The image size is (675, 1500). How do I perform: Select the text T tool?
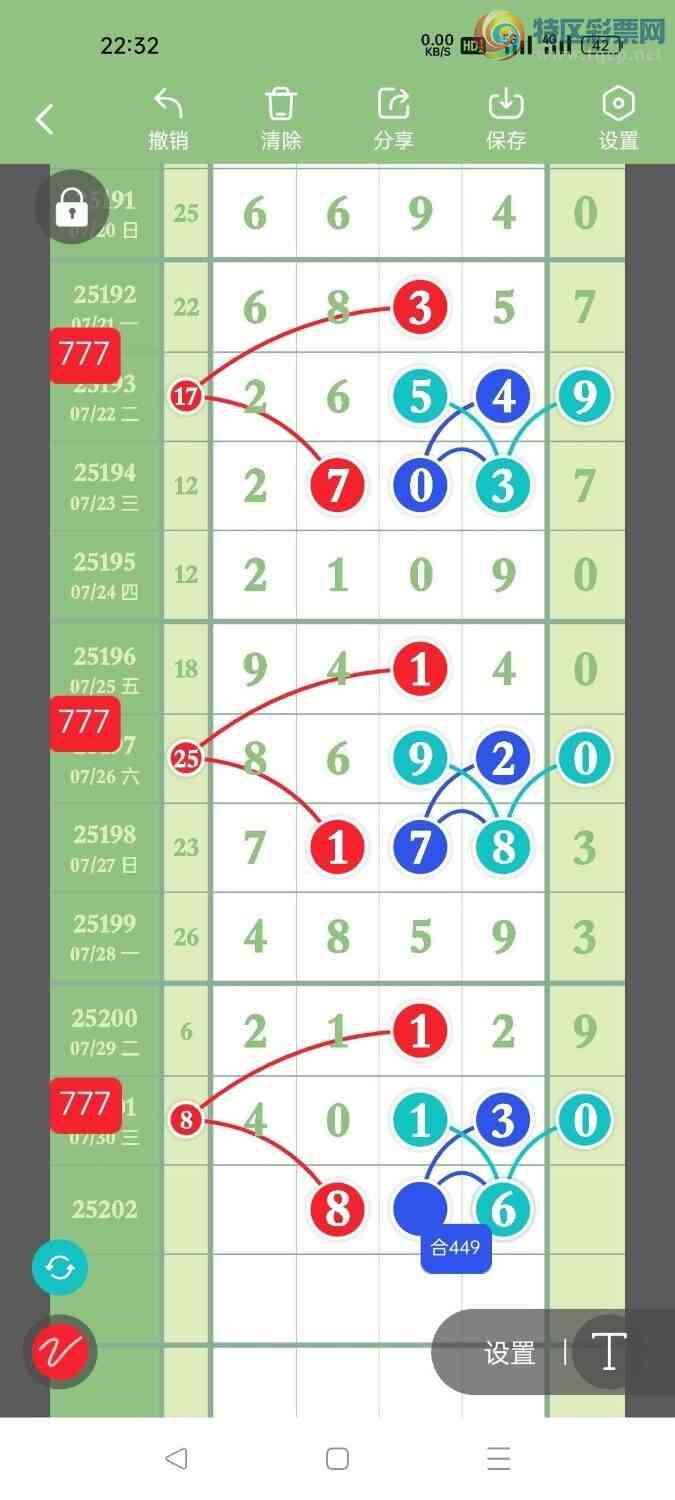tap(608, 1352)
